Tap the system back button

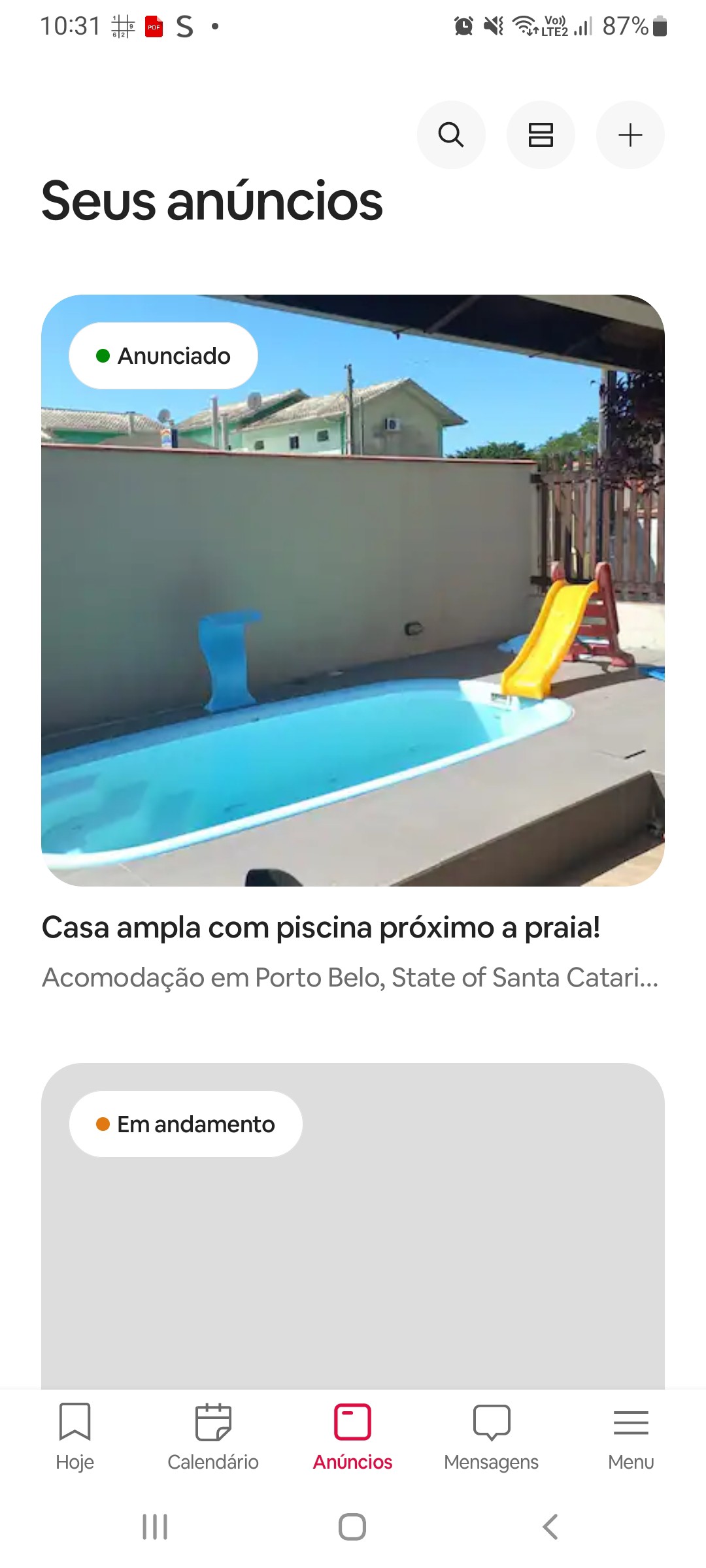click(x=550, y=1527)
